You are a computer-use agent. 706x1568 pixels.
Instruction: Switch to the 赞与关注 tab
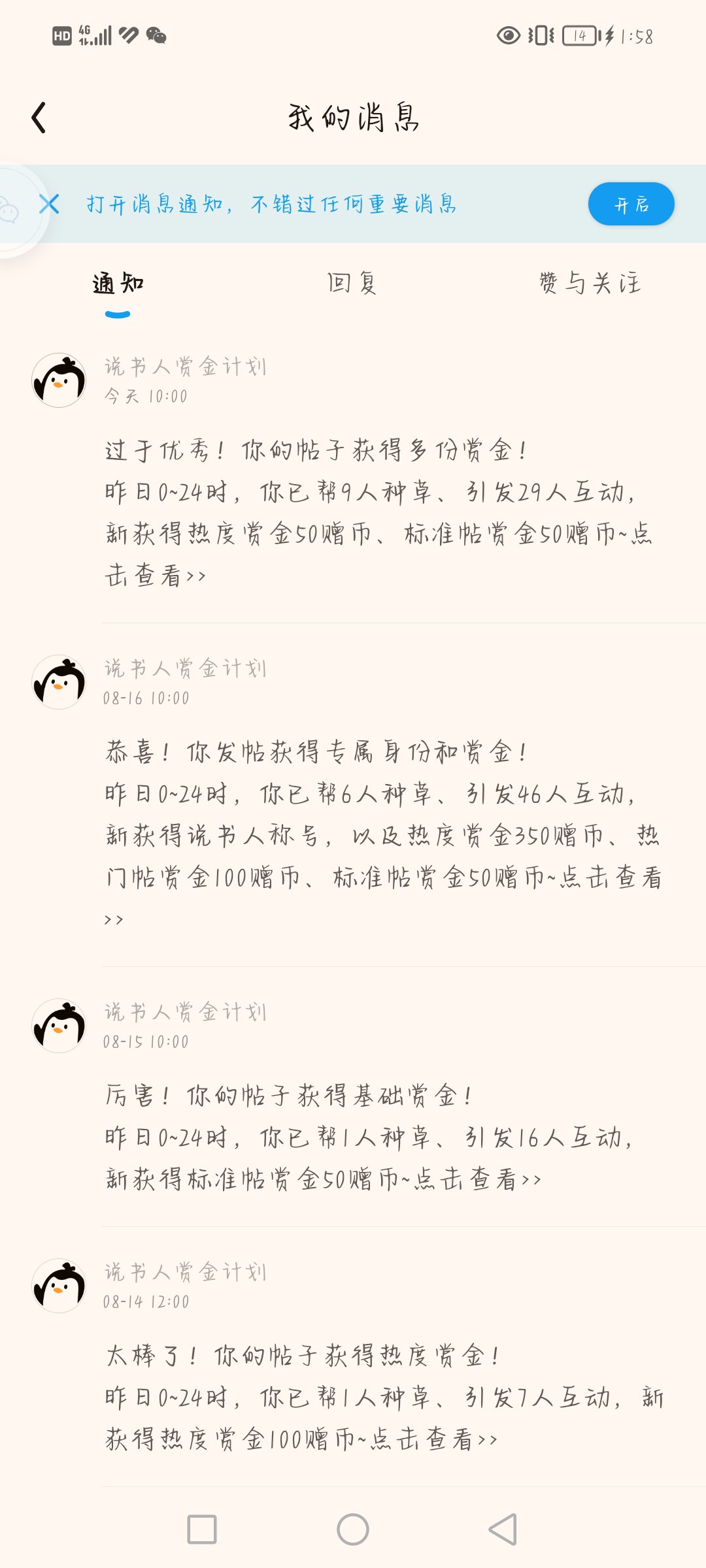coord(590,283)
